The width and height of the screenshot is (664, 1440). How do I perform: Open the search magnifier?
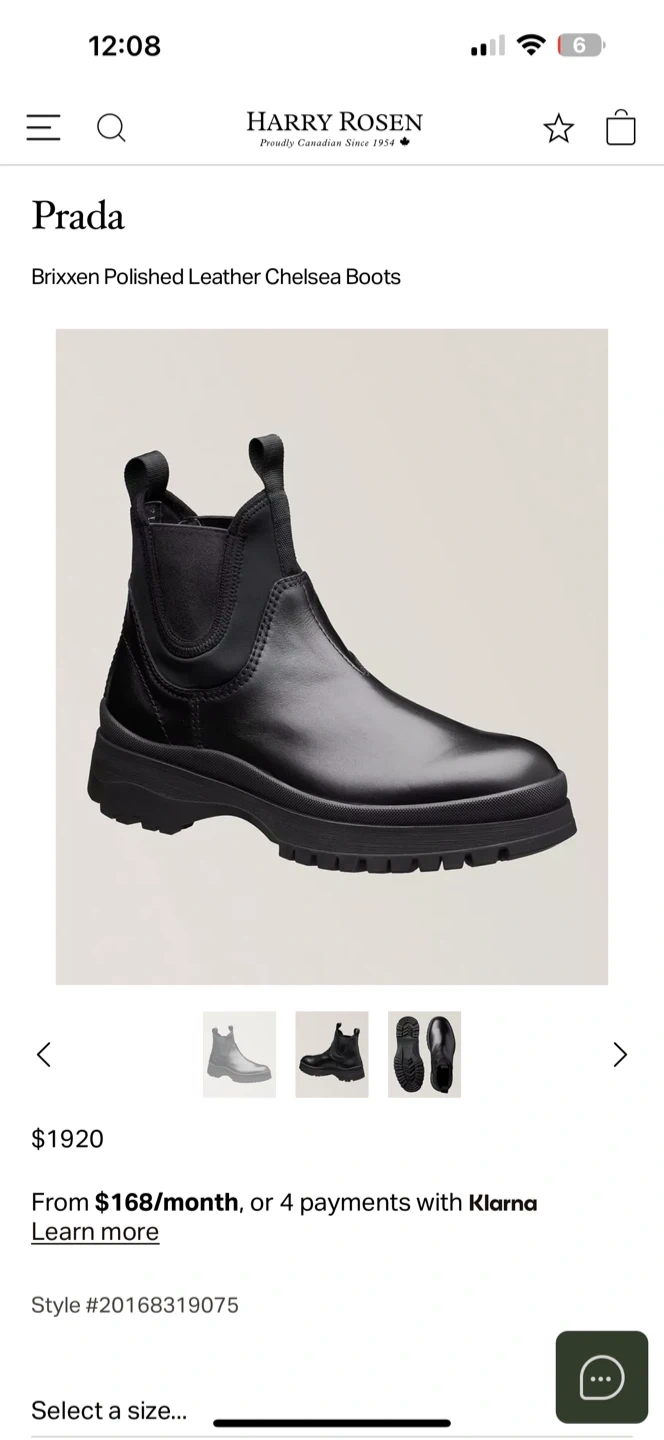[x=111, y=128]
